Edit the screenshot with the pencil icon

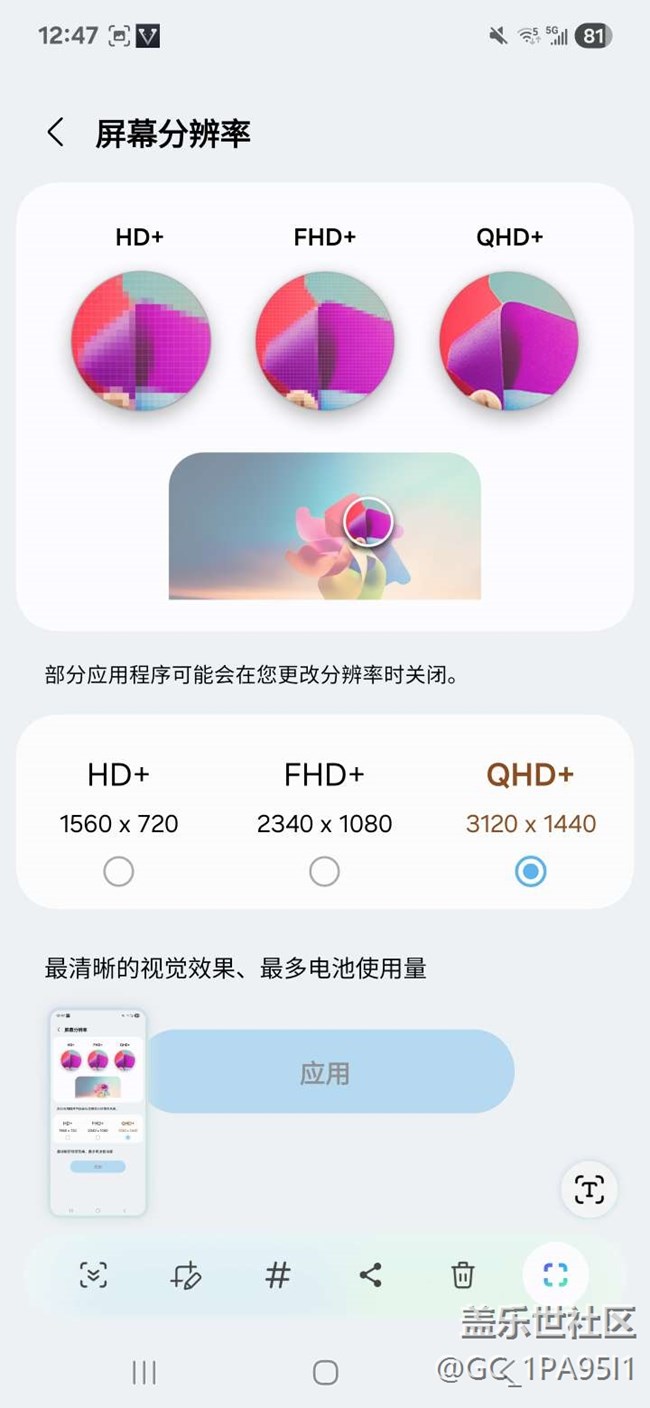(x=186, y=1275)
